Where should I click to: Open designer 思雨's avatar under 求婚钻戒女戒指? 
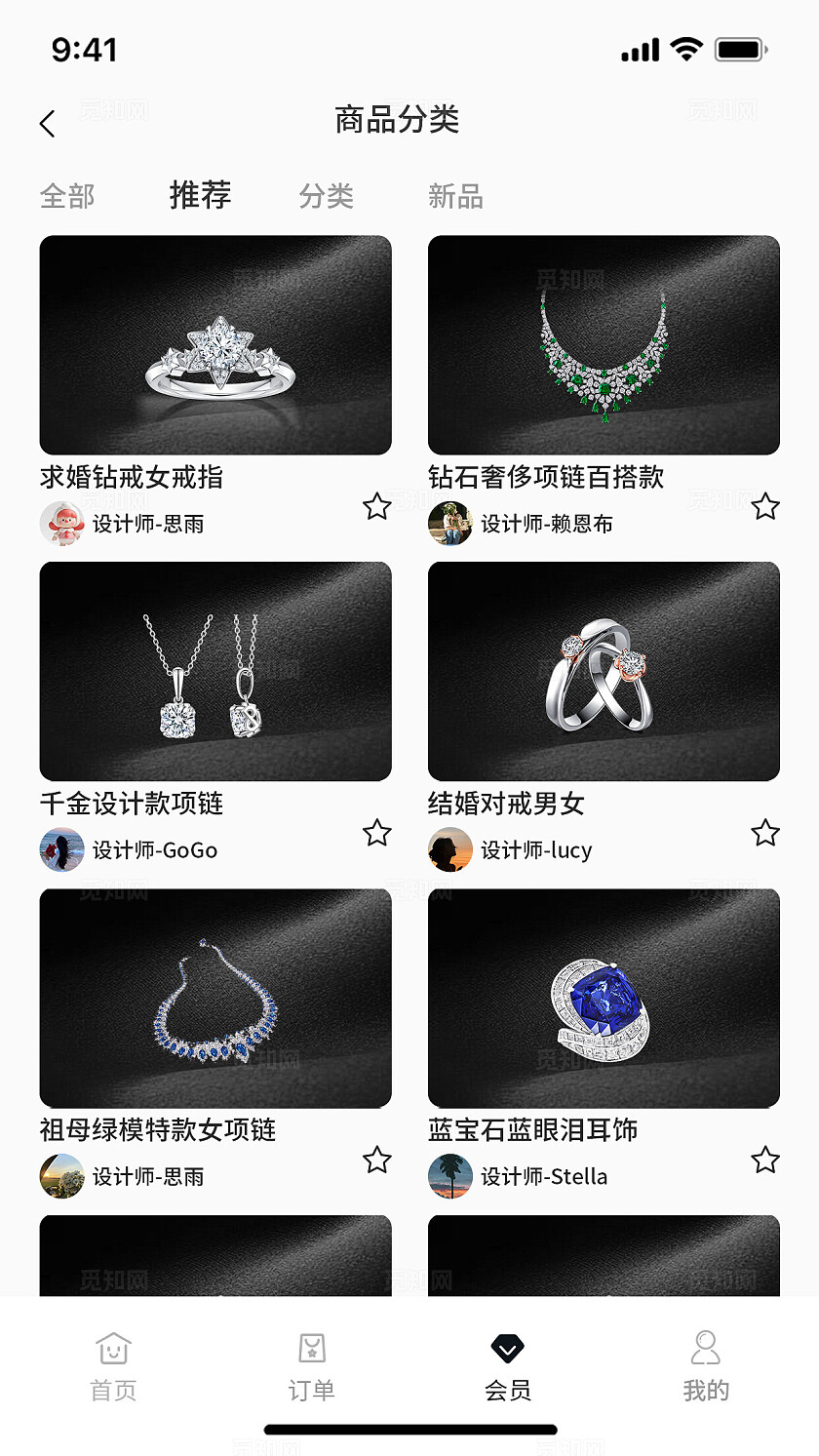[x=60, y=523]
